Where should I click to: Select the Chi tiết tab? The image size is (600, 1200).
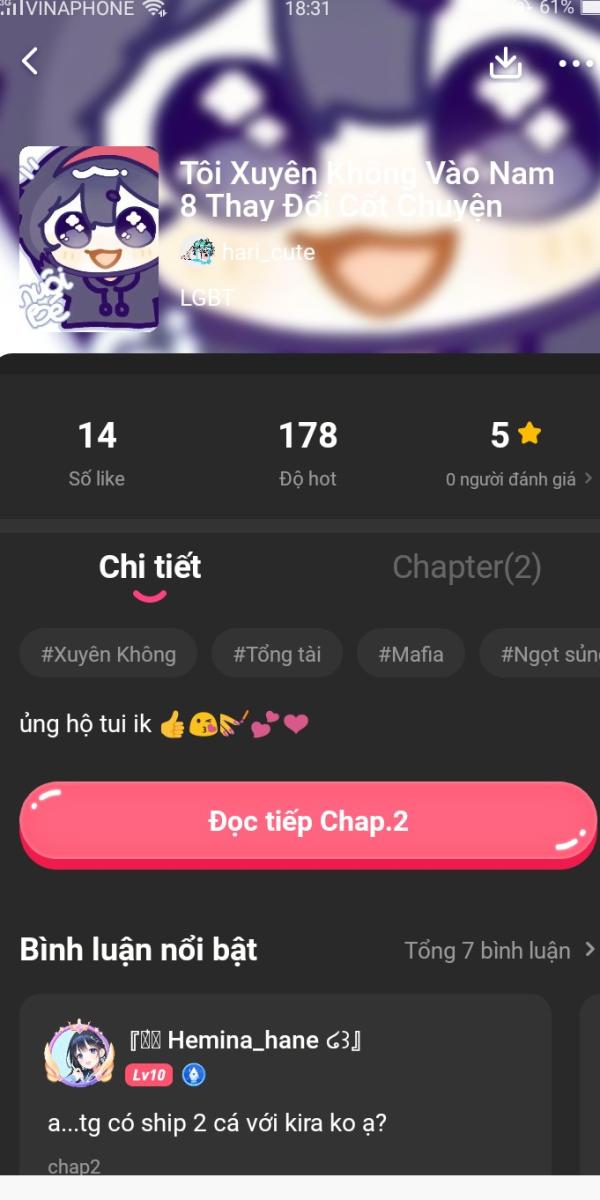[x=150, y=567]
